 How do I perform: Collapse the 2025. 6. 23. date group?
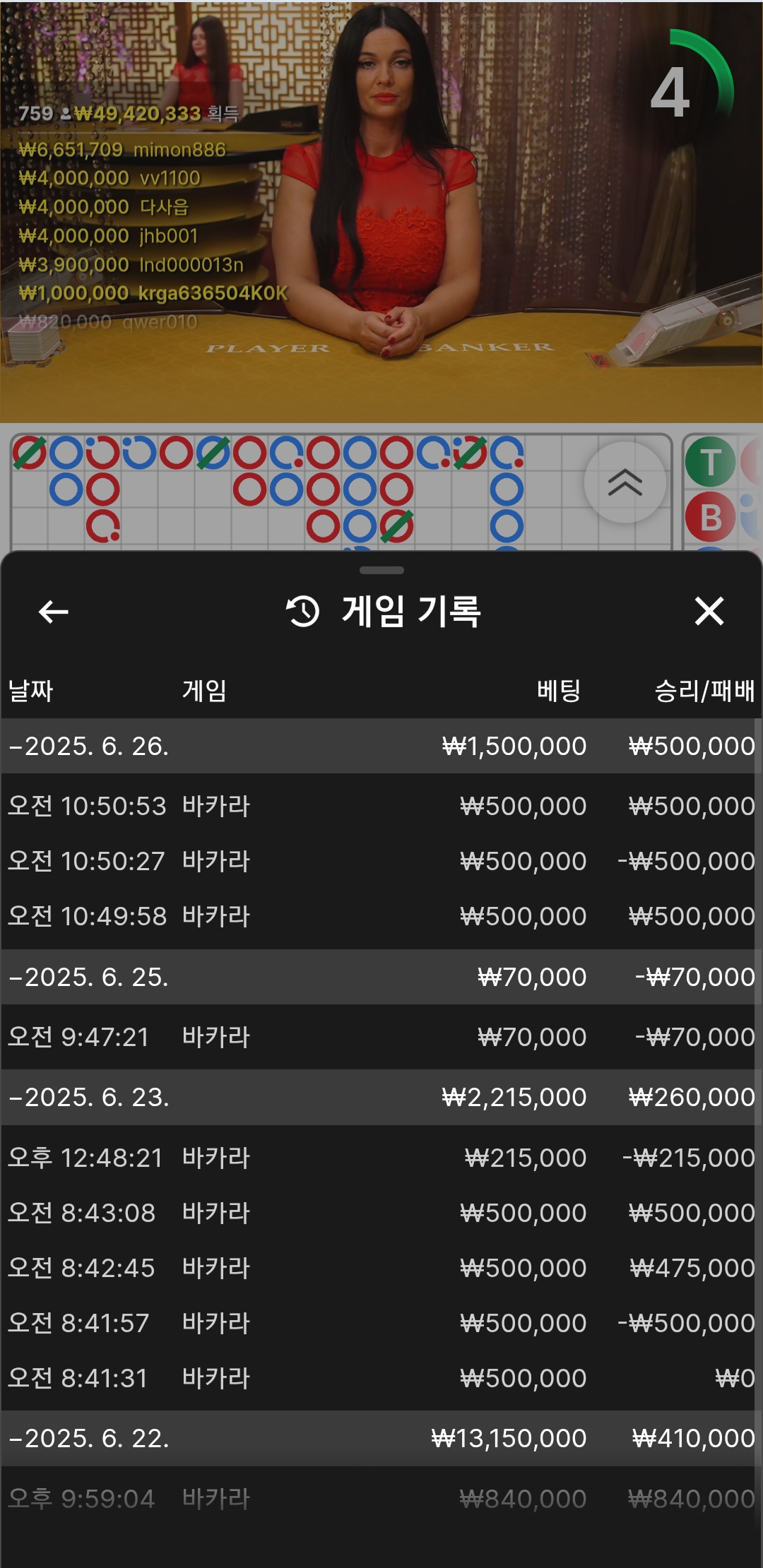[381, 1097]
